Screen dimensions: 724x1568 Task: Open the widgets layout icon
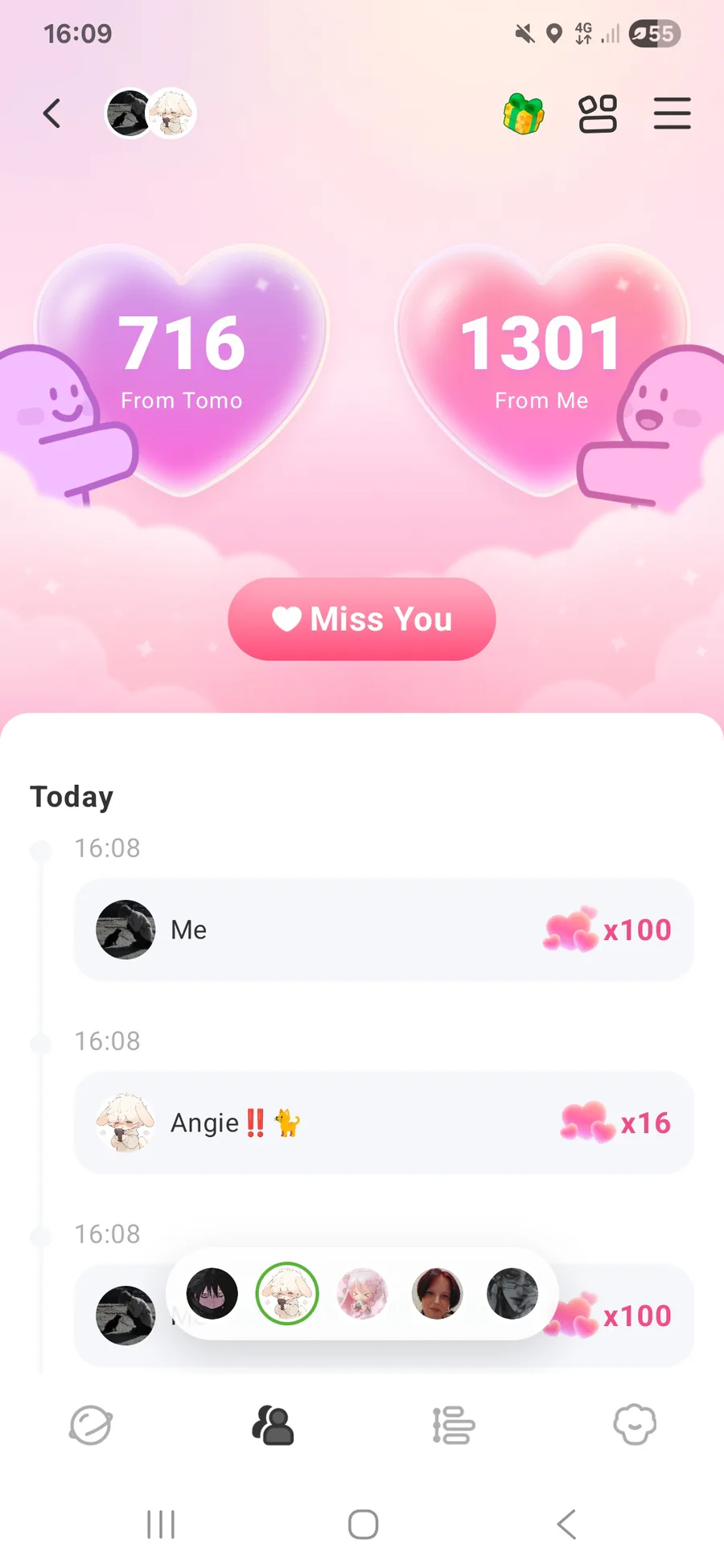coord(598,113)
